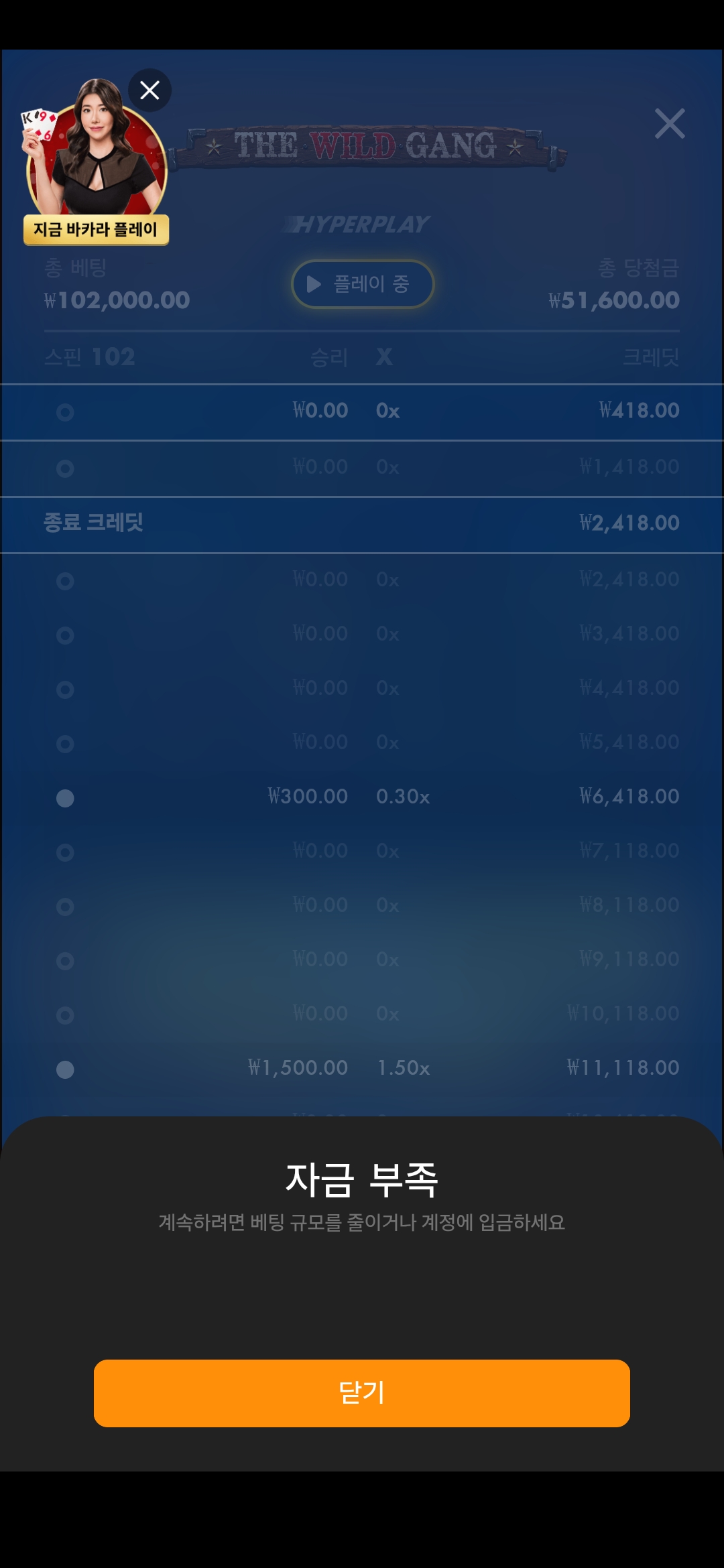Viewport: 724px width, 1568px height.
Task: Tap the 닫기 button in the 자금 부족 dialog
Action: pyautogui.click(x=362, y=1393)
